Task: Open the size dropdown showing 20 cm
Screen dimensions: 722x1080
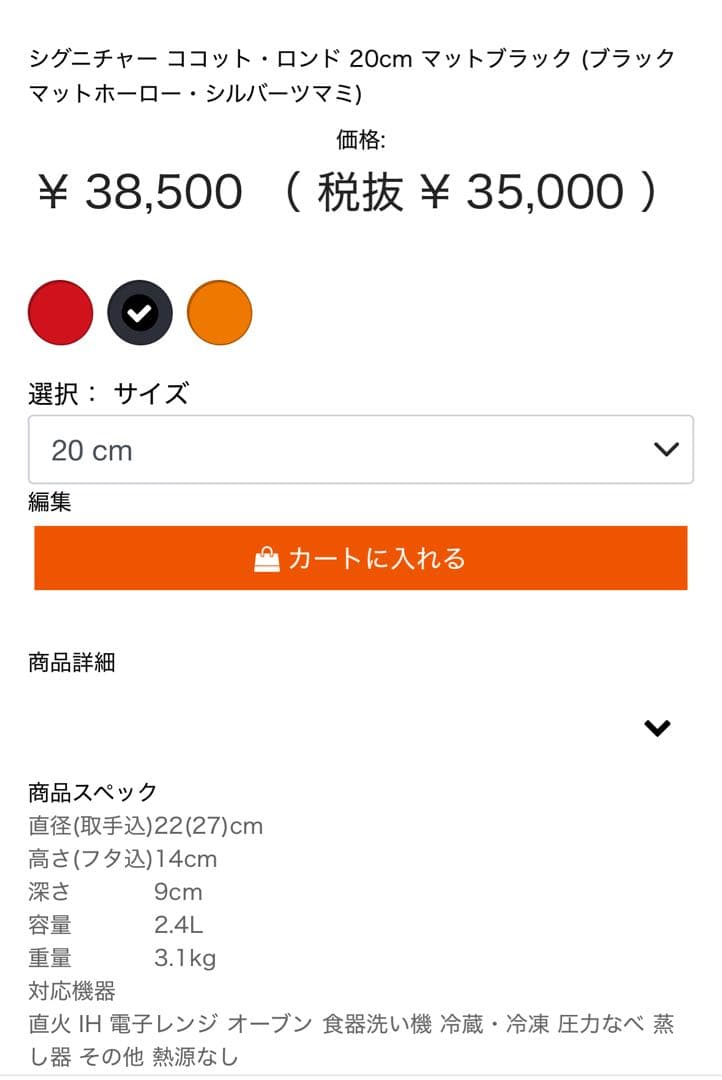Action: [x=360, y=450]
